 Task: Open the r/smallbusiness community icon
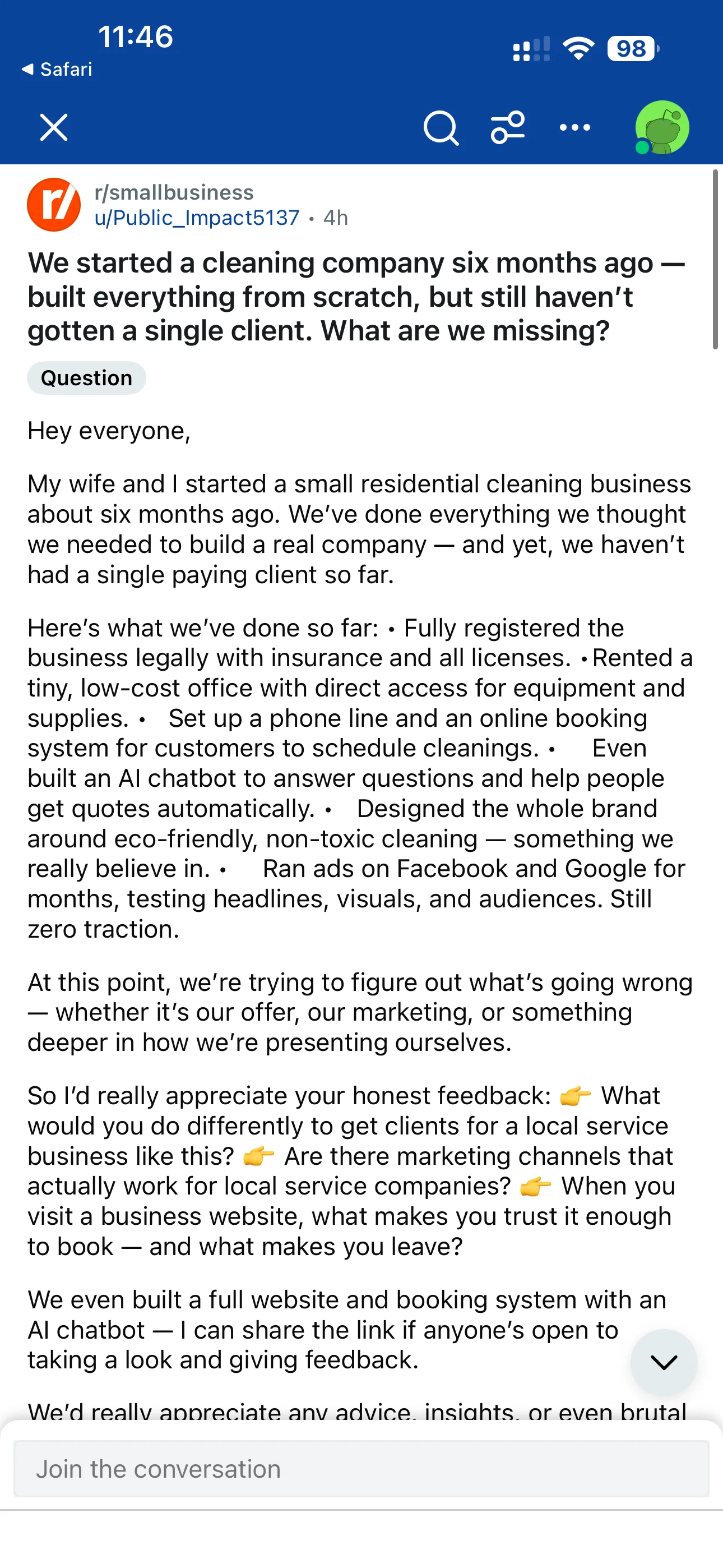click(x=54, y=205)
